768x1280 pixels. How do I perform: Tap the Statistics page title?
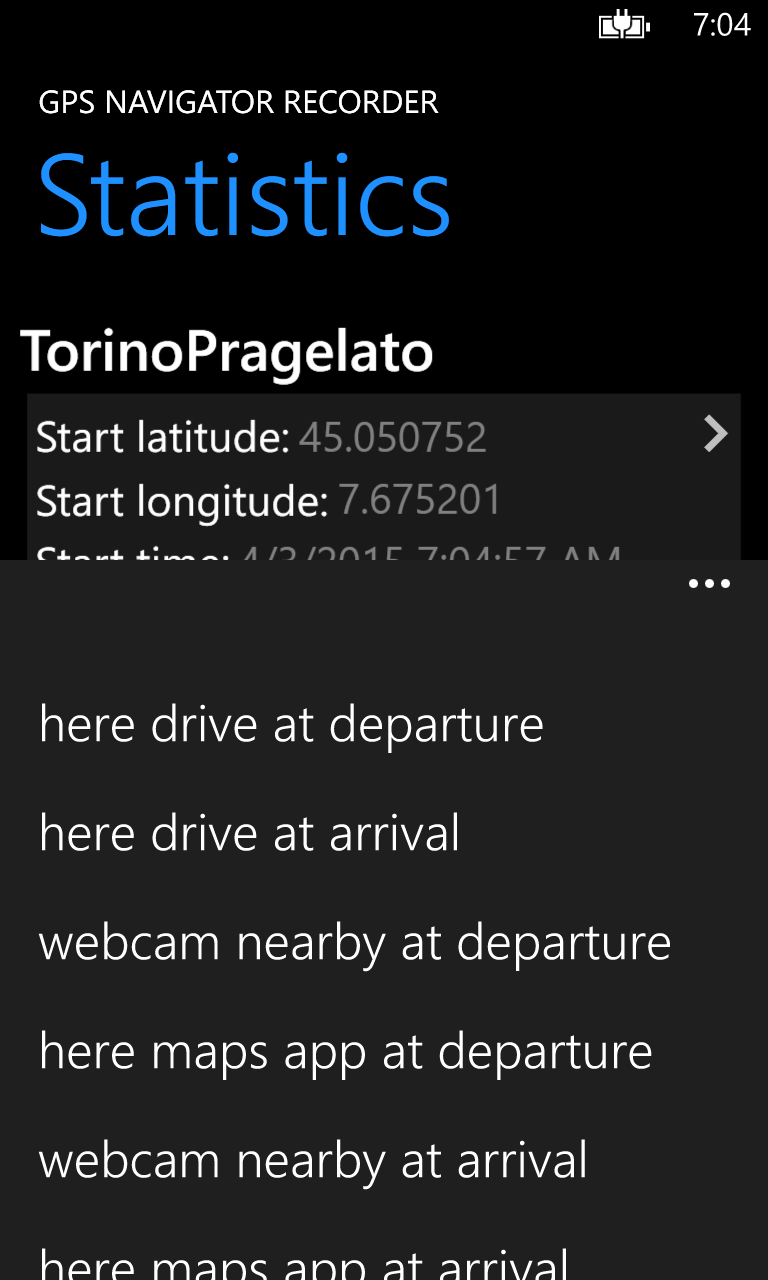coord(243,196)
